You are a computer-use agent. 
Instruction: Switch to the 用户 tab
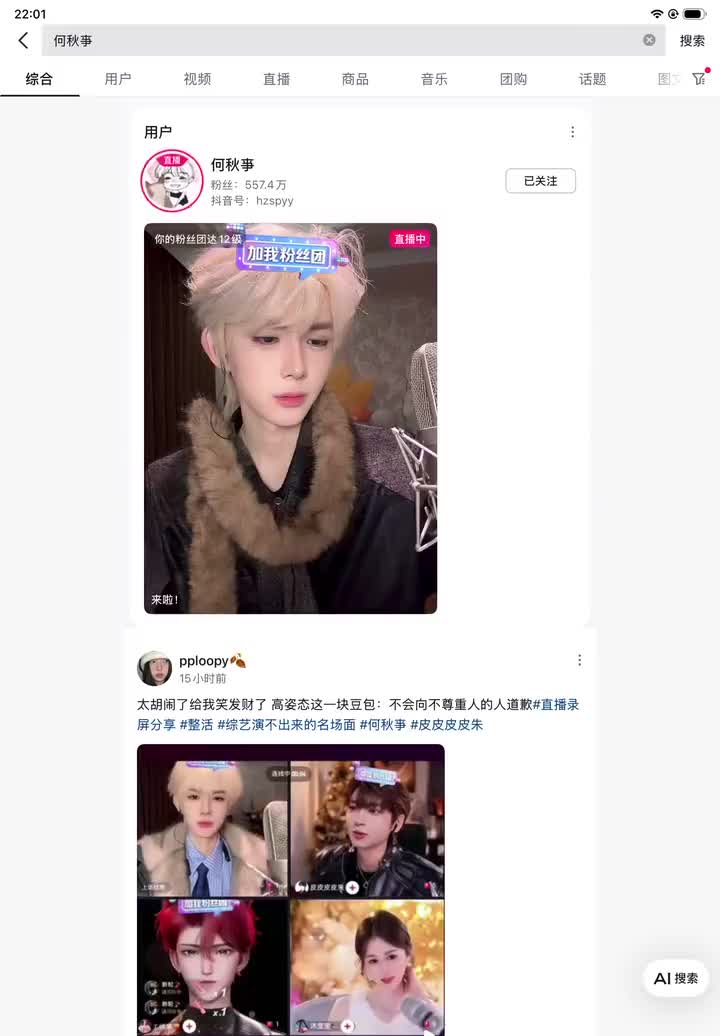[x=118, y=79]
